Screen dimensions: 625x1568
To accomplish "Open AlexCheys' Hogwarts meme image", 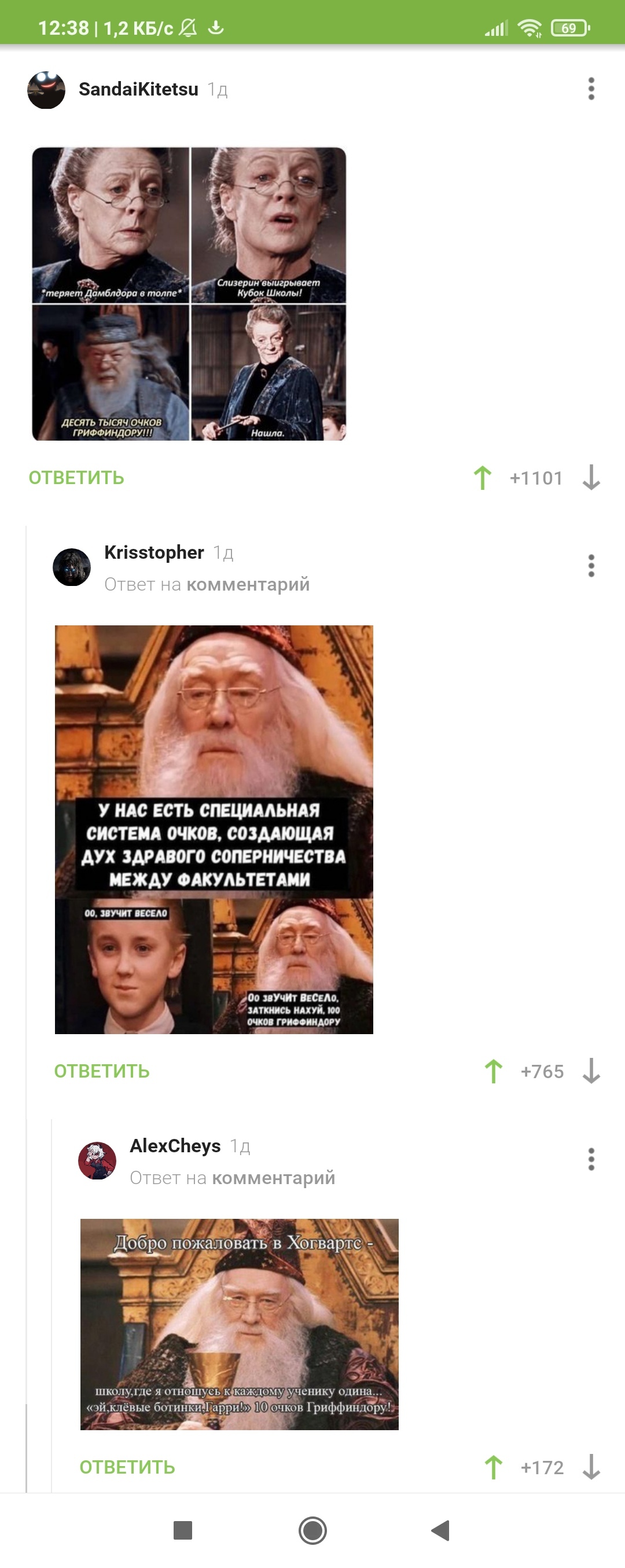I will 239,1324.
